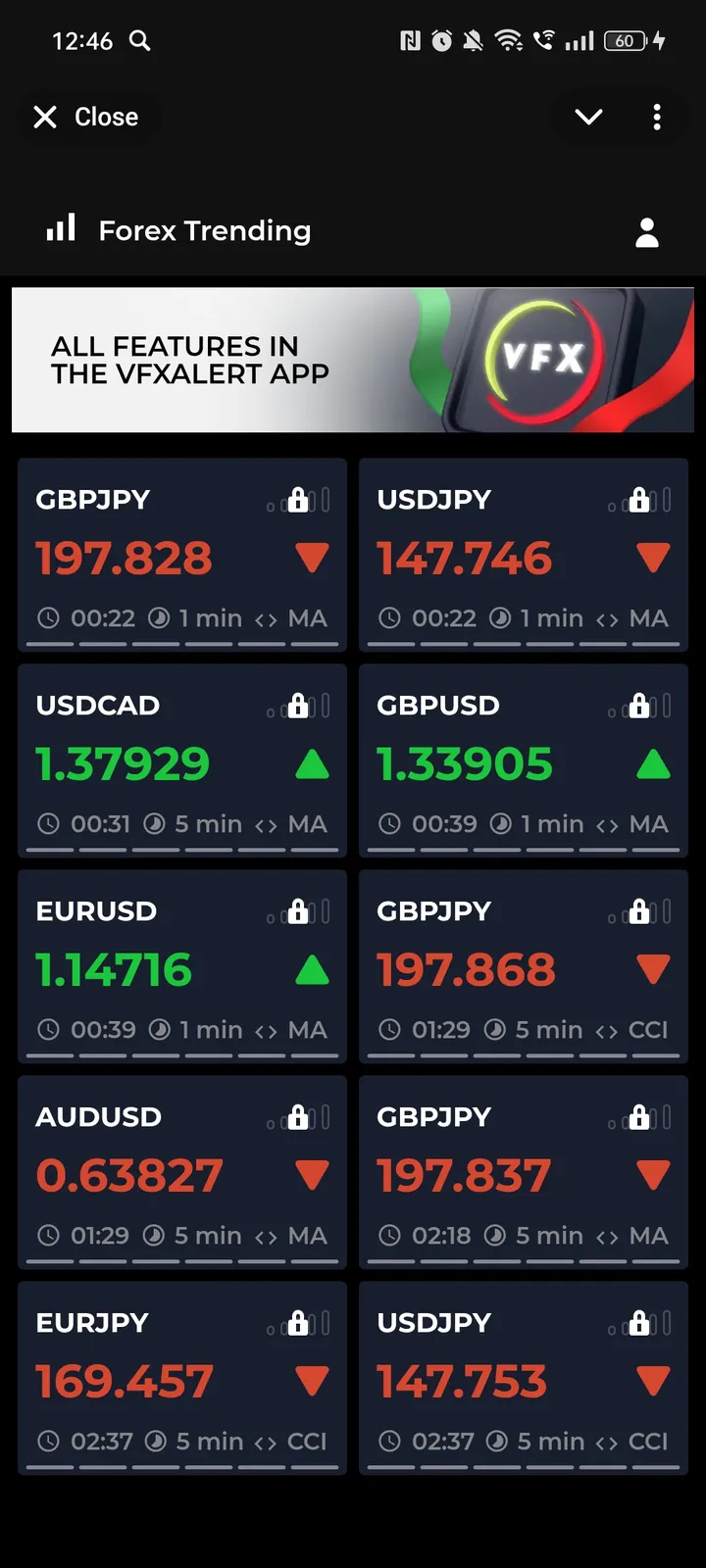The width and height of the screenshot is (706, 1568).
Task: Open the vfxAlert app banner
Action: (x=353, y=360)
